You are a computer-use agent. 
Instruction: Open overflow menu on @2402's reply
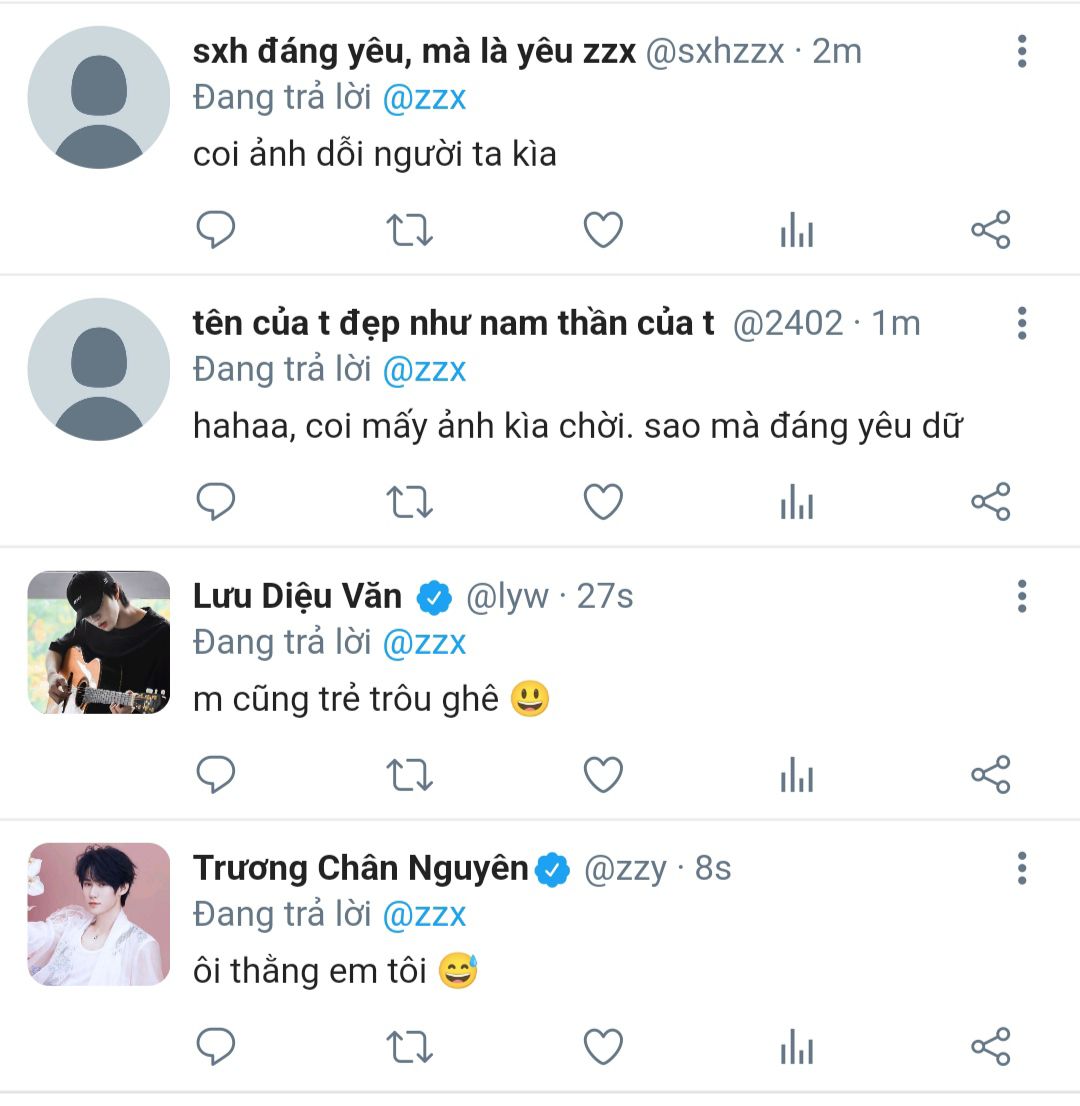(1021, 323)
